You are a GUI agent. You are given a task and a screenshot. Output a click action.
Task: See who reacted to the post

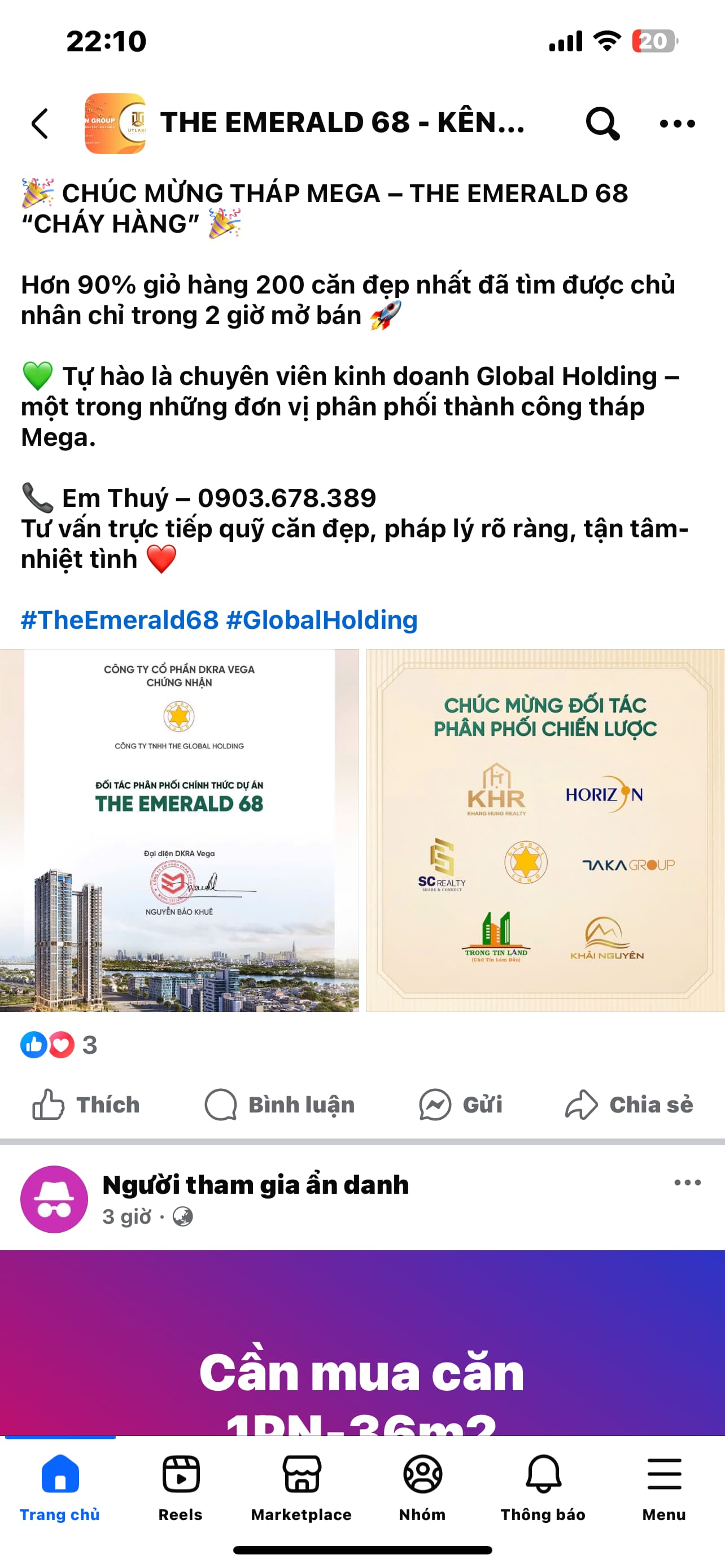pos(59,1045)
